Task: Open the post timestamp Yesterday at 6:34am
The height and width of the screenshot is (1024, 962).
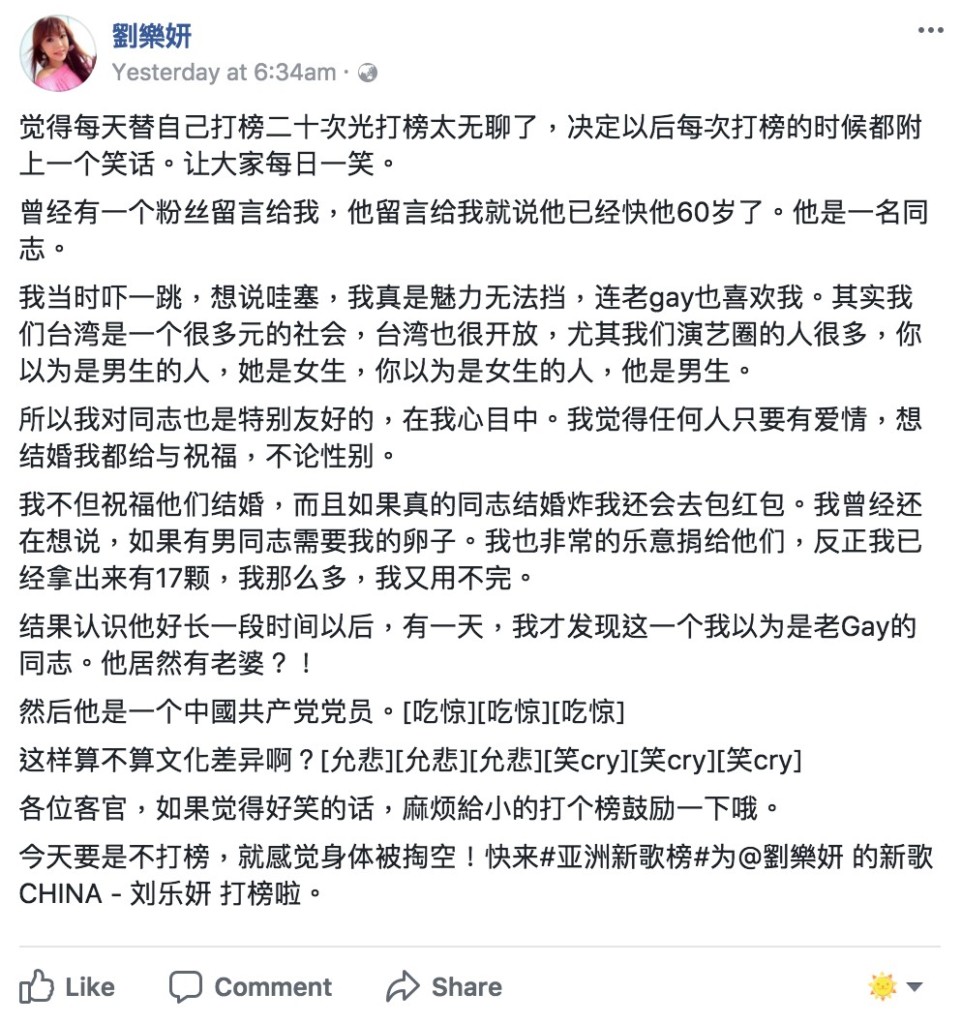Action: pyautogui.click(x=223, y=72)
